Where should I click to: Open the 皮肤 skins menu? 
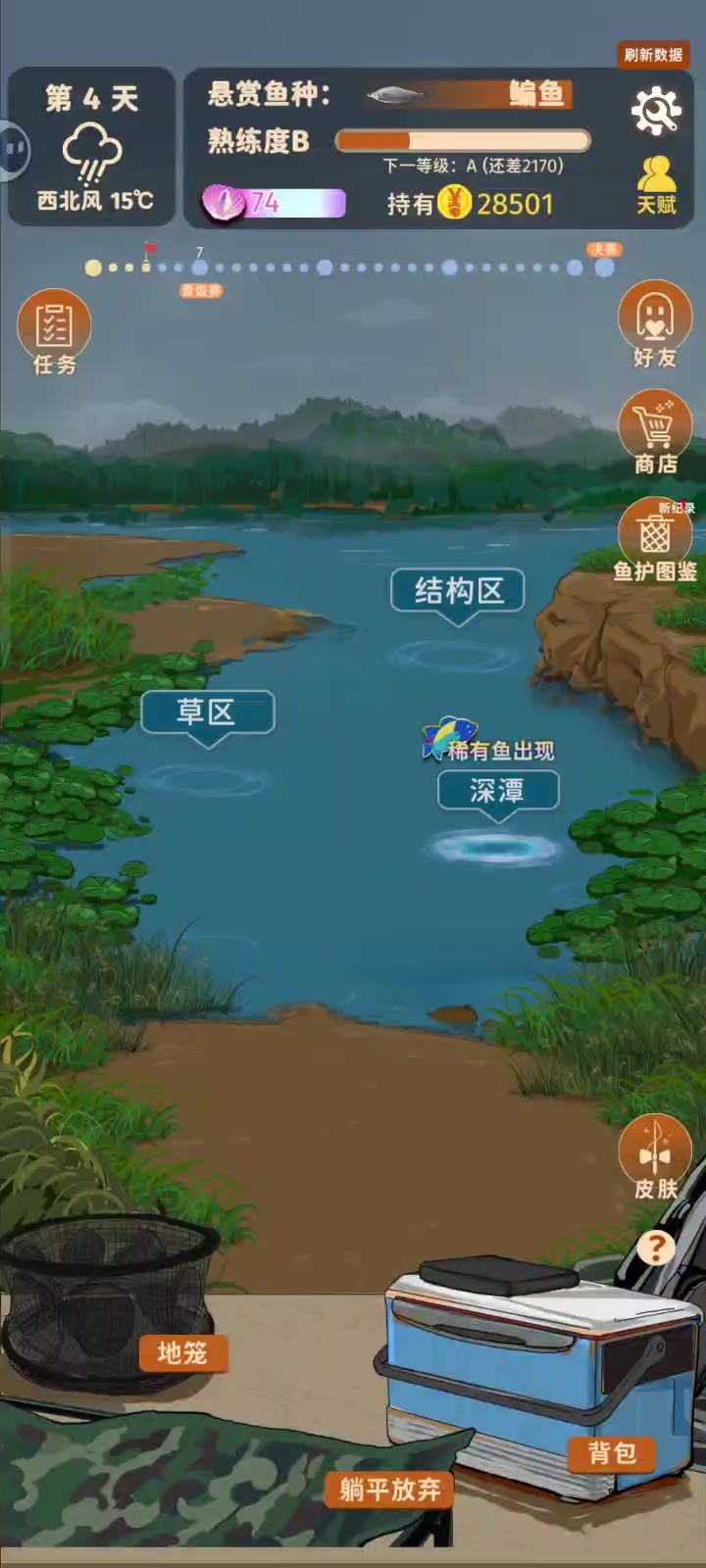[x=655, y=1156]
